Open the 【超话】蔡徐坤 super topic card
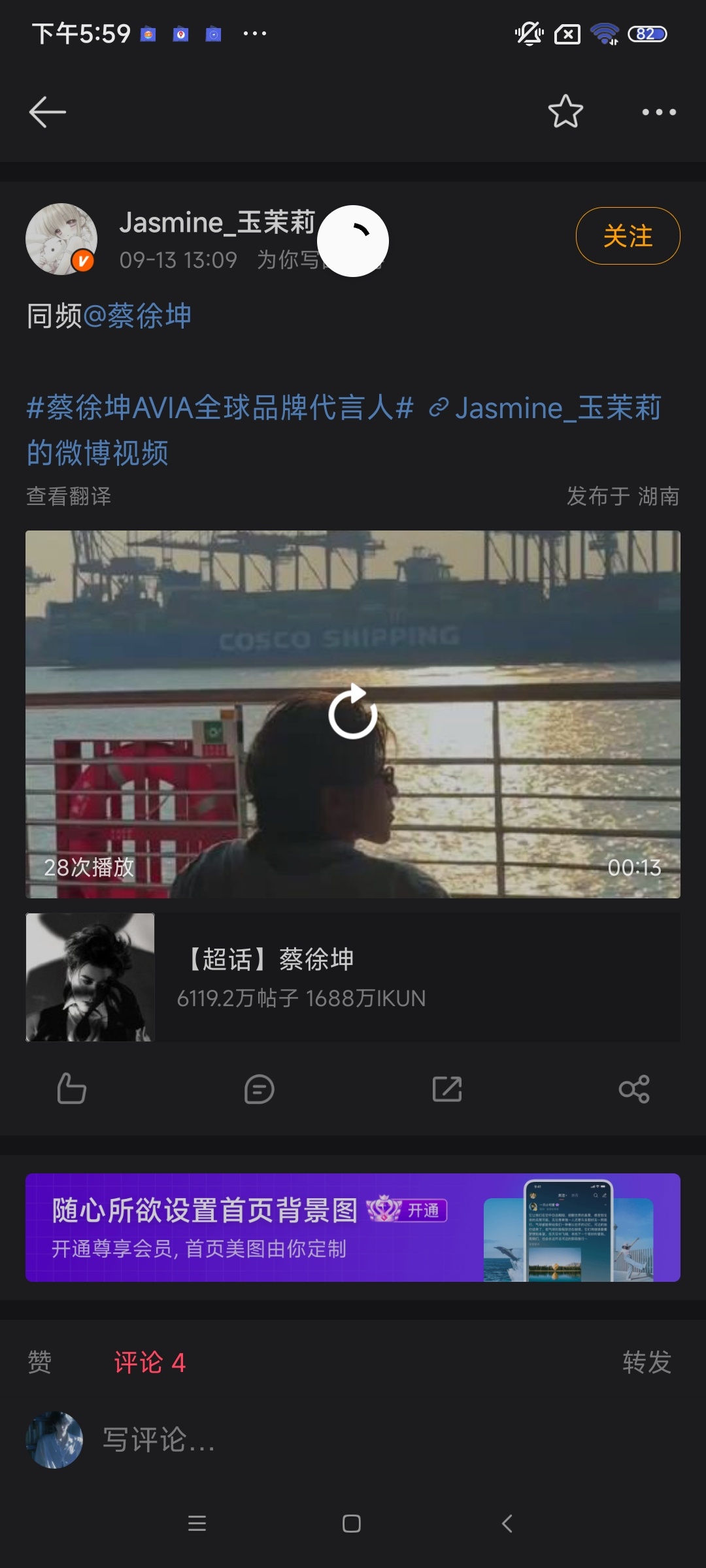 pyautogui.click(x=353, y=977)
